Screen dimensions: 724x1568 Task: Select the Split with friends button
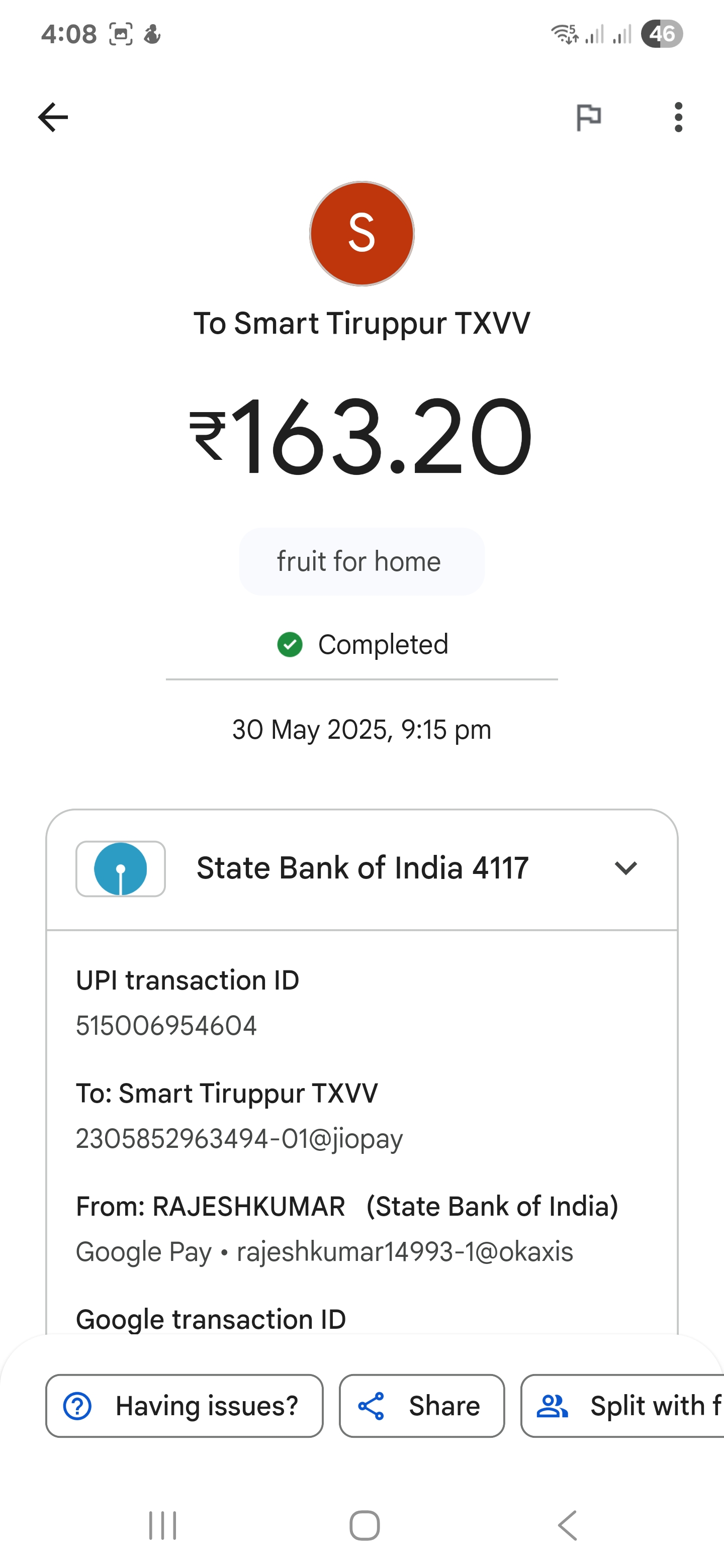pos(622,1406)
